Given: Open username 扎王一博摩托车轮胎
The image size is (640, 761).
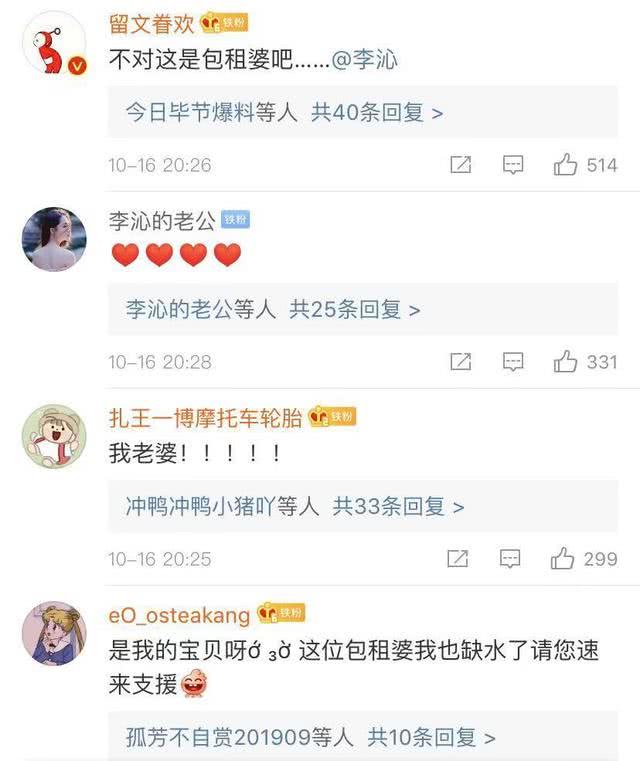Looking at the screenshot, I should 205,418.
